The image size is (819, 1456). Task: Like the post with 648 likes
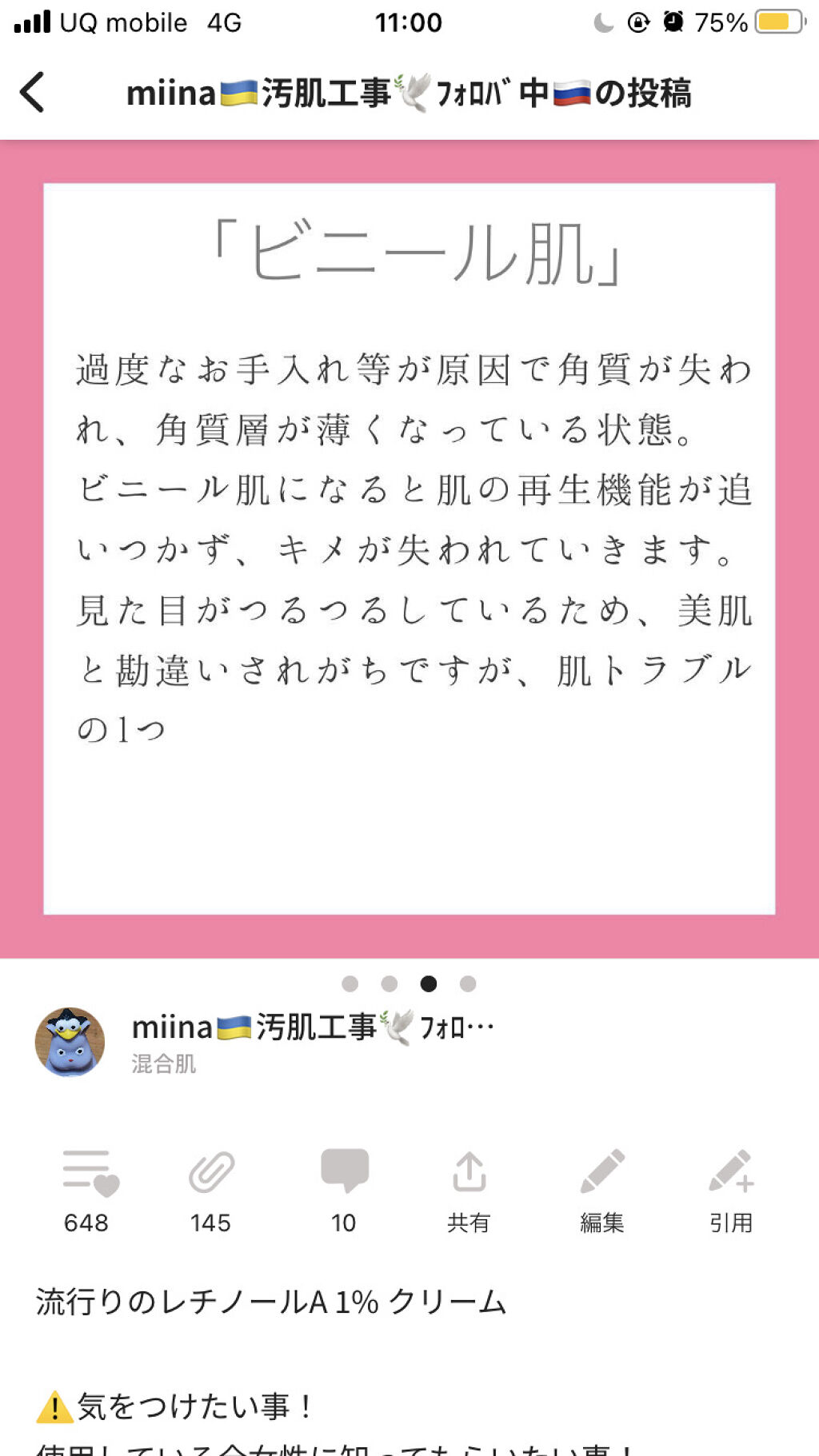[90, 1173]
